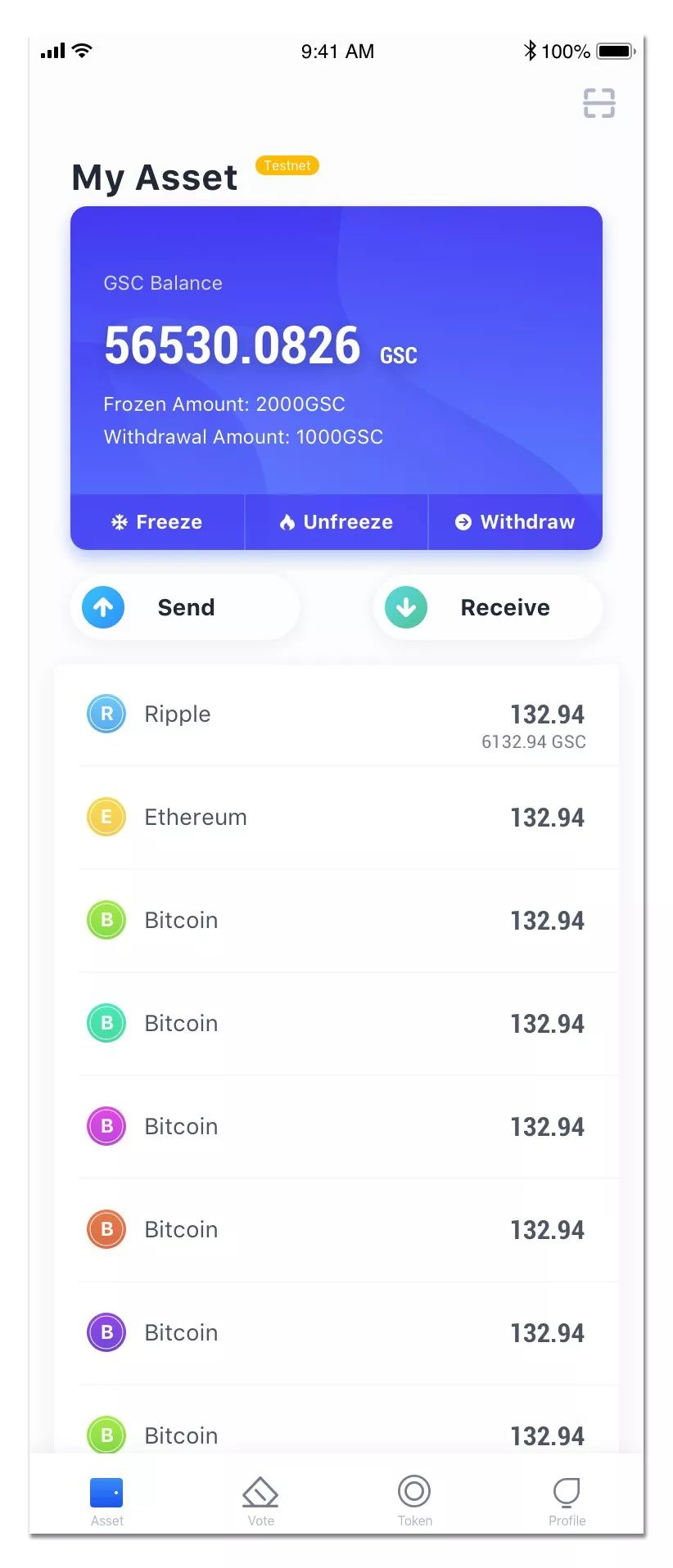Switch to the Vote tab
The image size is (673, 1568).
pos(260,1502)
